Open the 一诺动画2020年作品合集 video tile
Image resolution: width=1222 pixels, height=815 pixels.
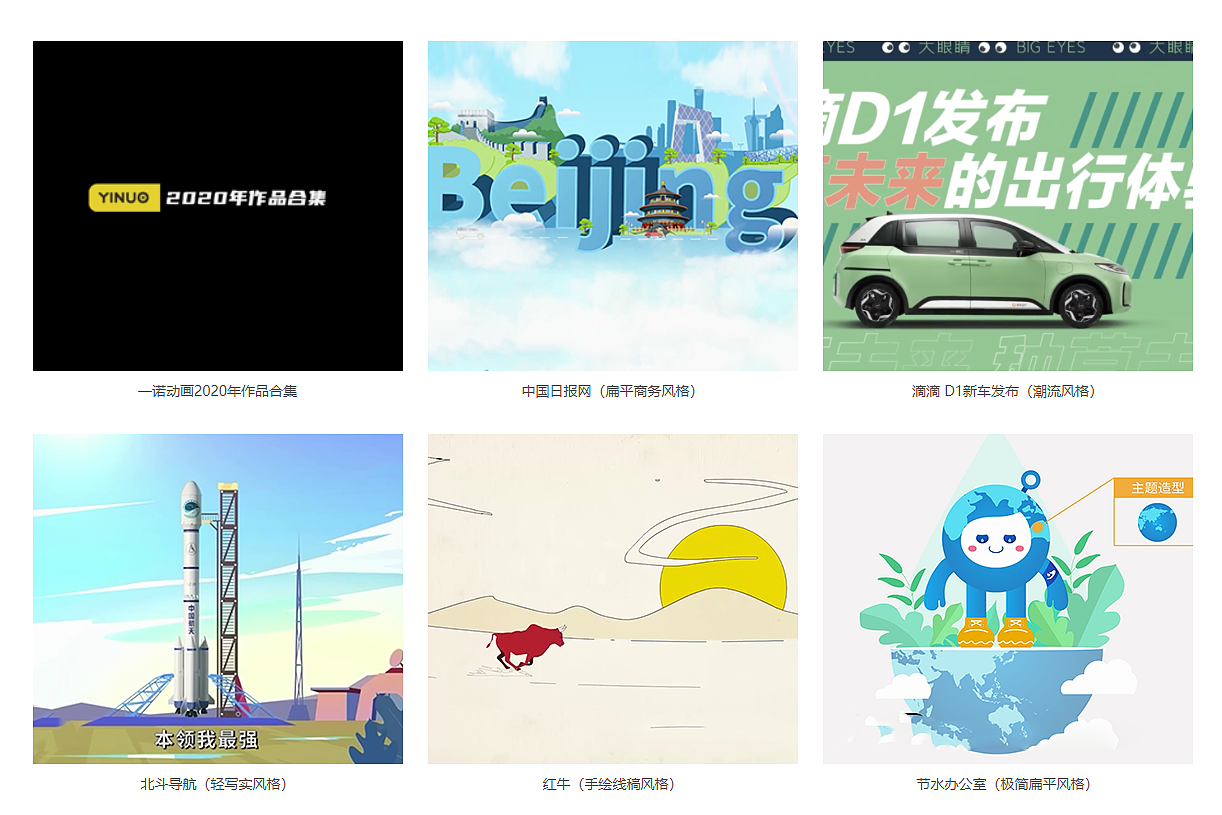point(217,206)
